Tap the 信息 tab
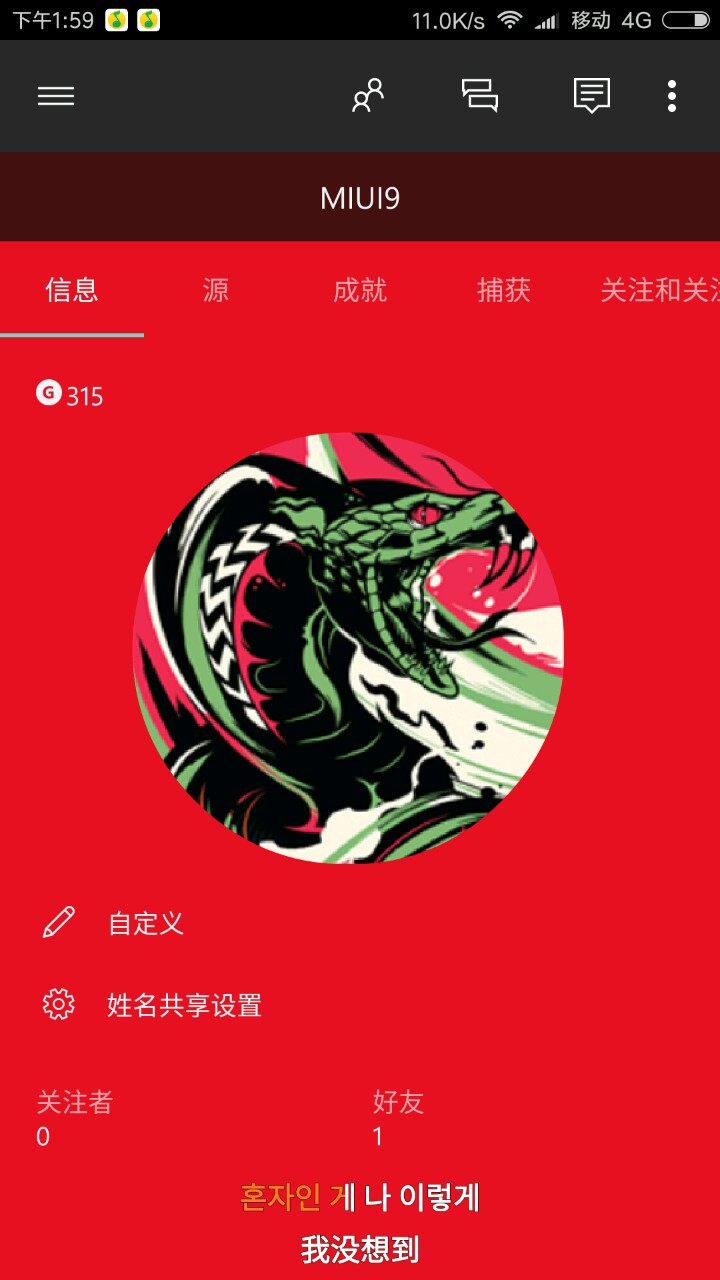Image resolution: width=720 pixels, height=1280 pixels. [x=72, y=291]
